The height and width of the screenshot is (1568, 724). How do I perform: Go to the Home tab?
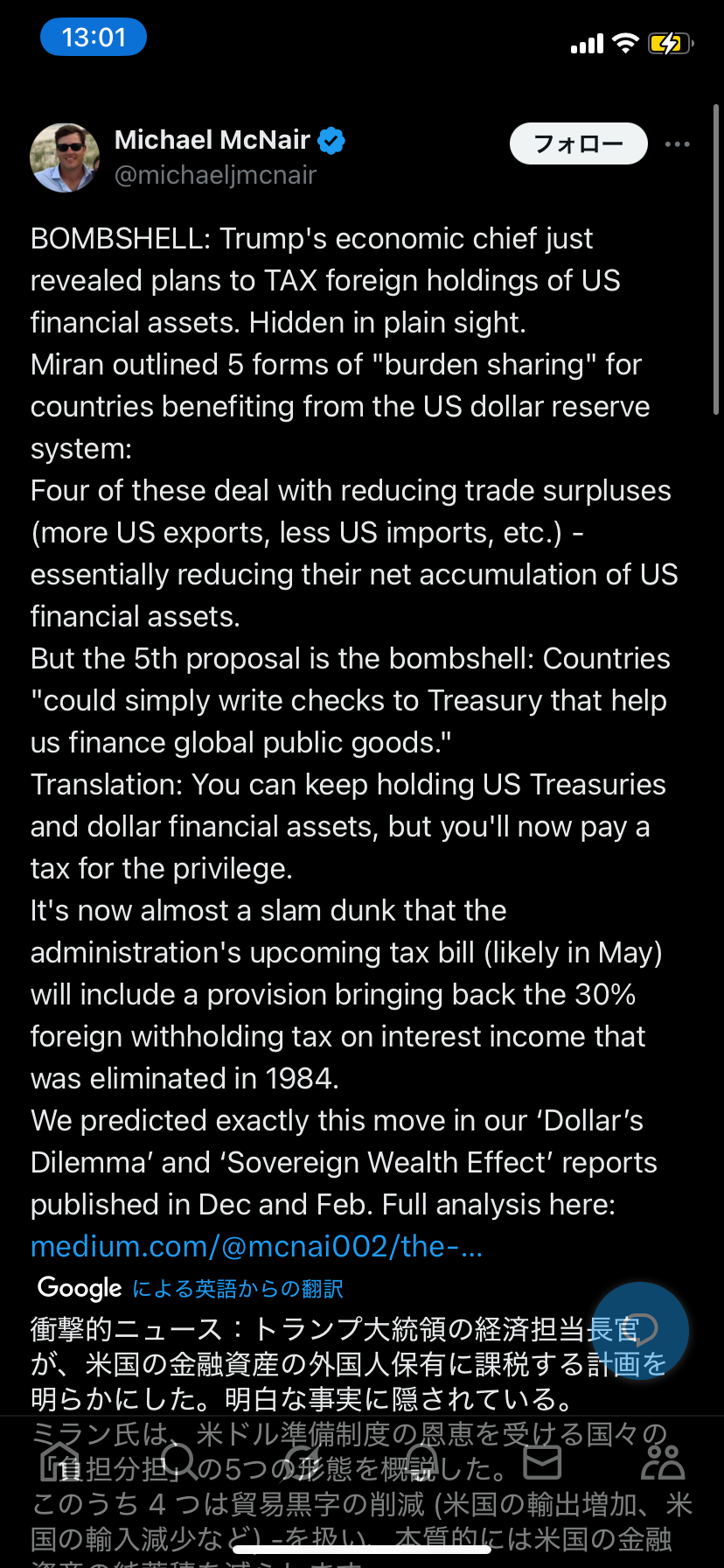[x=61, y=1461]
